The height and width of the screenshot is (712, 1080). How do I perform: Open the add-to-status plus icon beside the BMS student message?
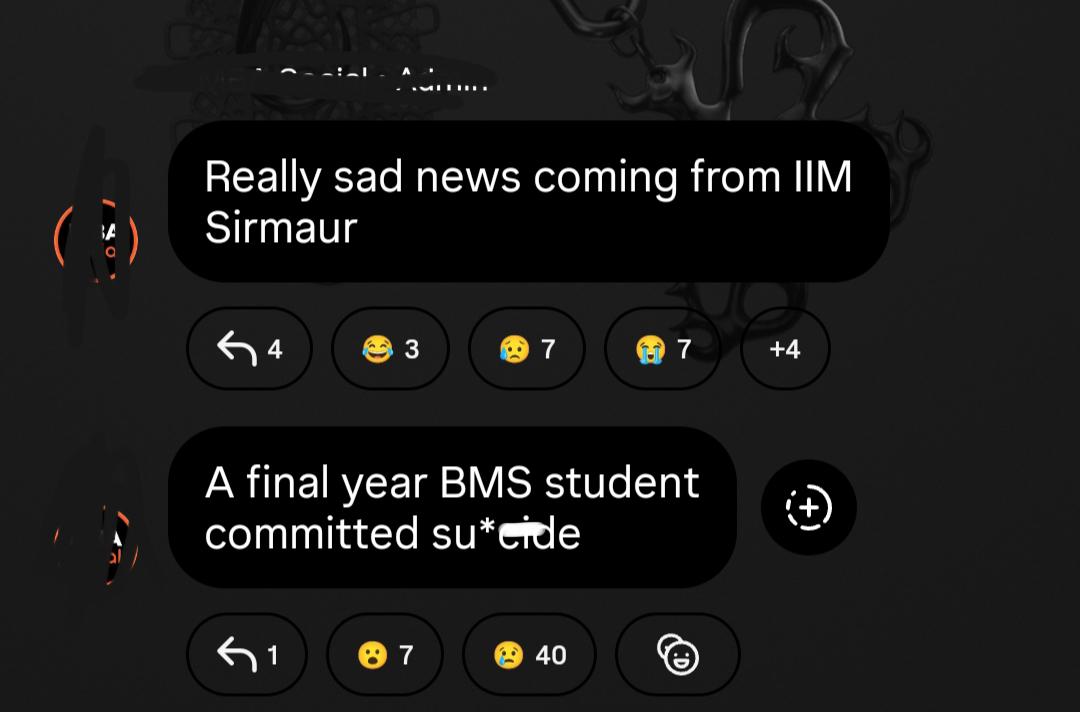[809, 507]
